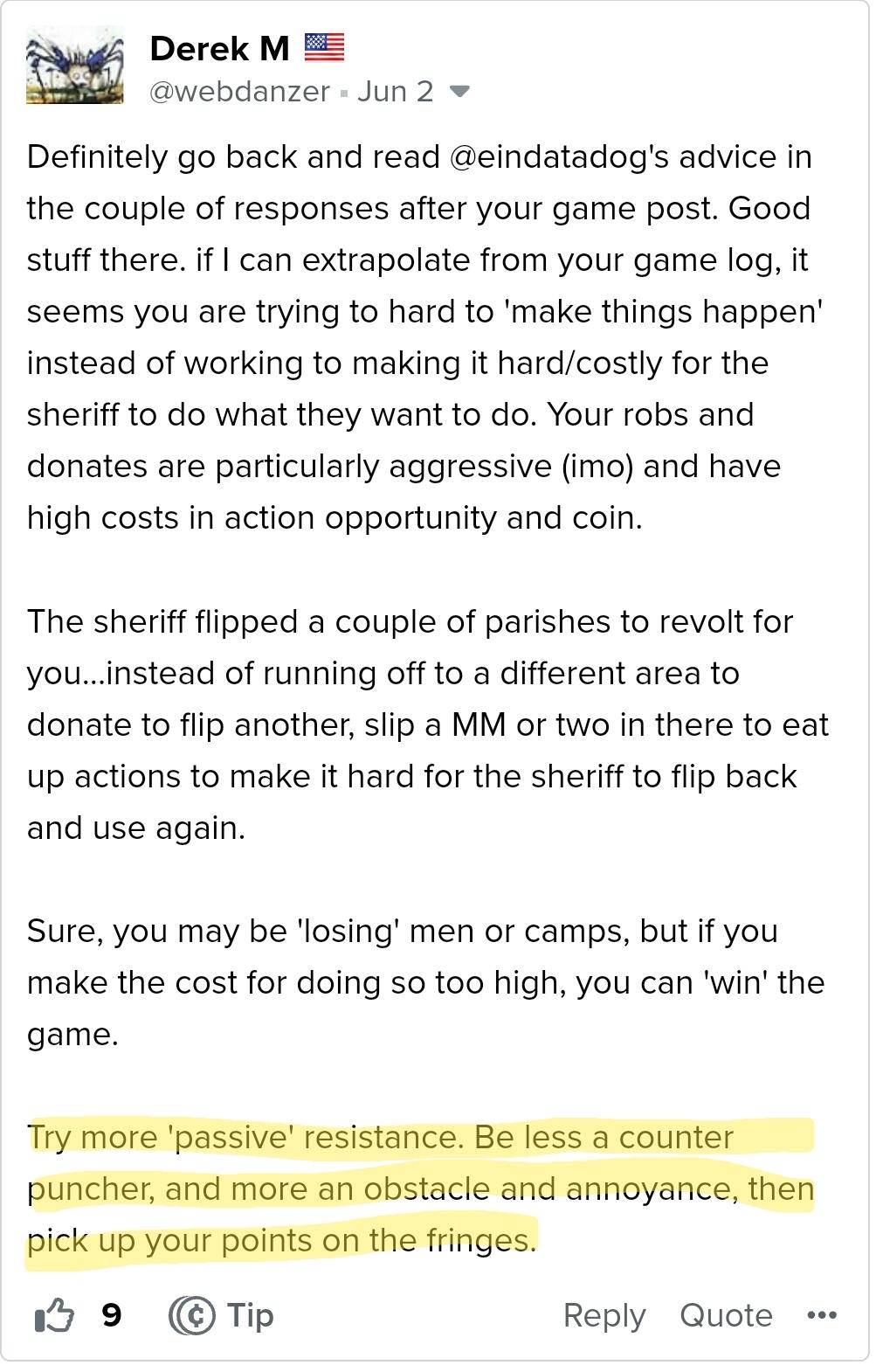The image size is (883, 1372).
Task: View the Derek M username profile
Action: click(219, 49)
